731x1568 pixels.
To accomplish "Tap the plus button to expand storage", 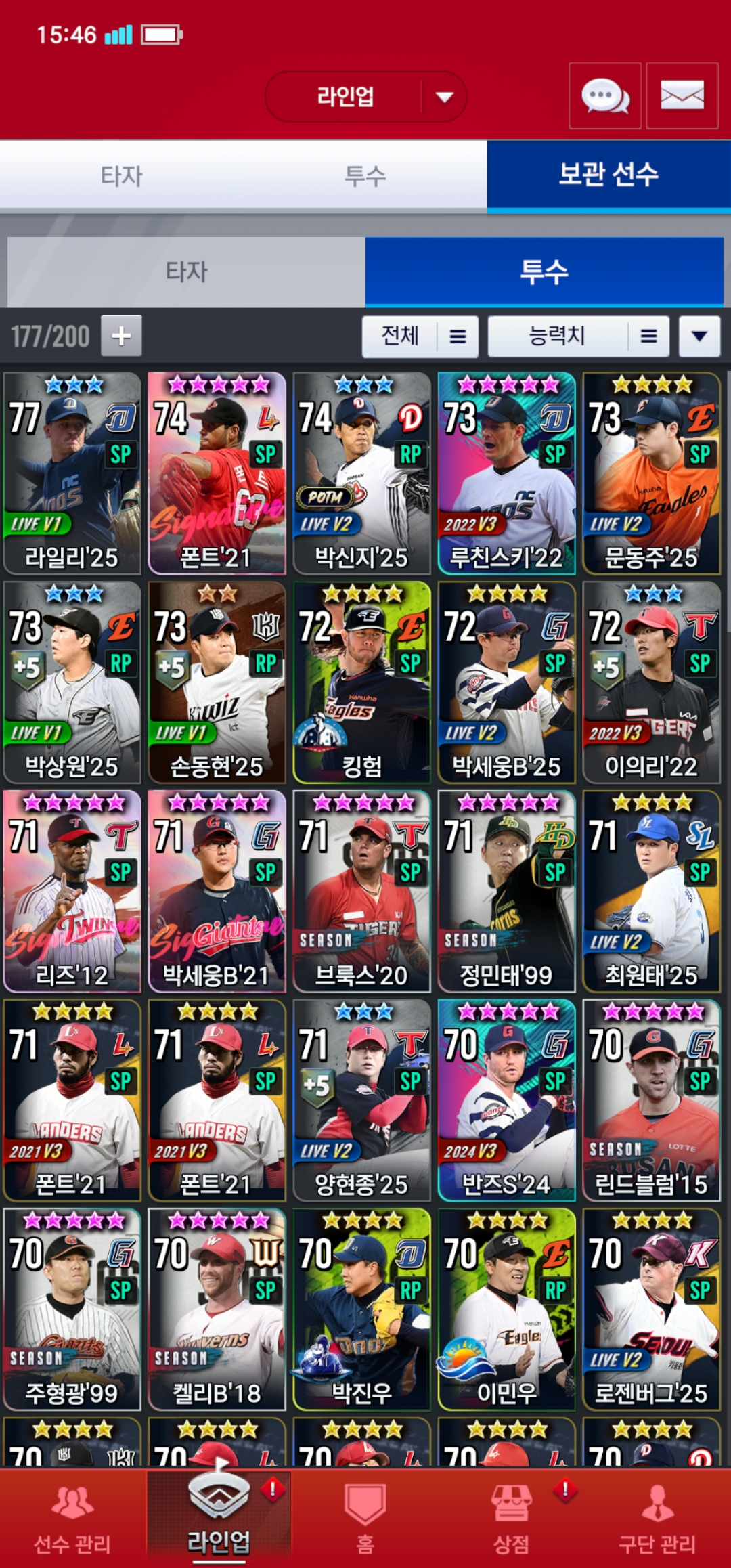I will [121, 336].
